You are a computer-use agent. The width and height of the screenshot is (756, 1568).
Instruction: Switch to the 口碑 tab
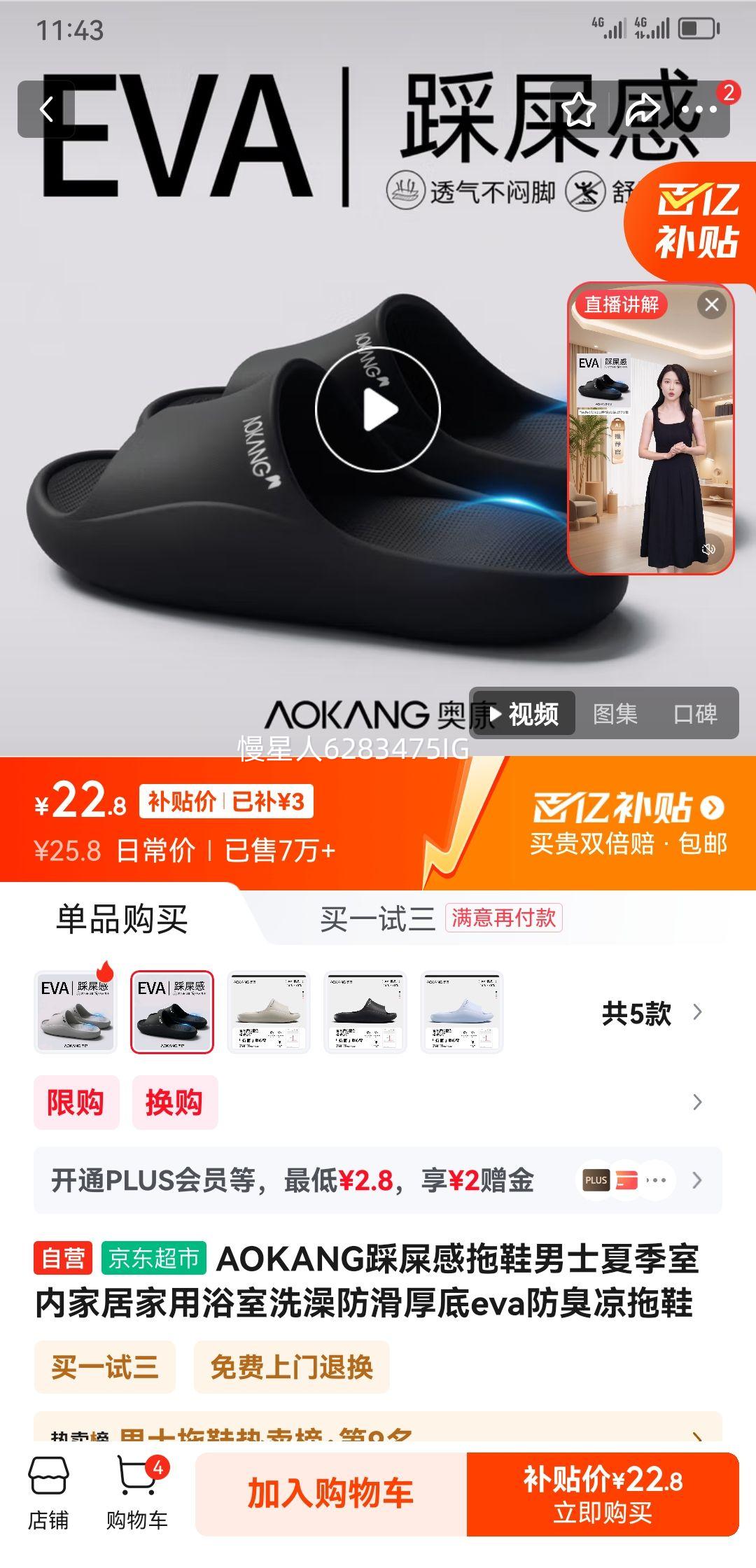coord(695,714)
